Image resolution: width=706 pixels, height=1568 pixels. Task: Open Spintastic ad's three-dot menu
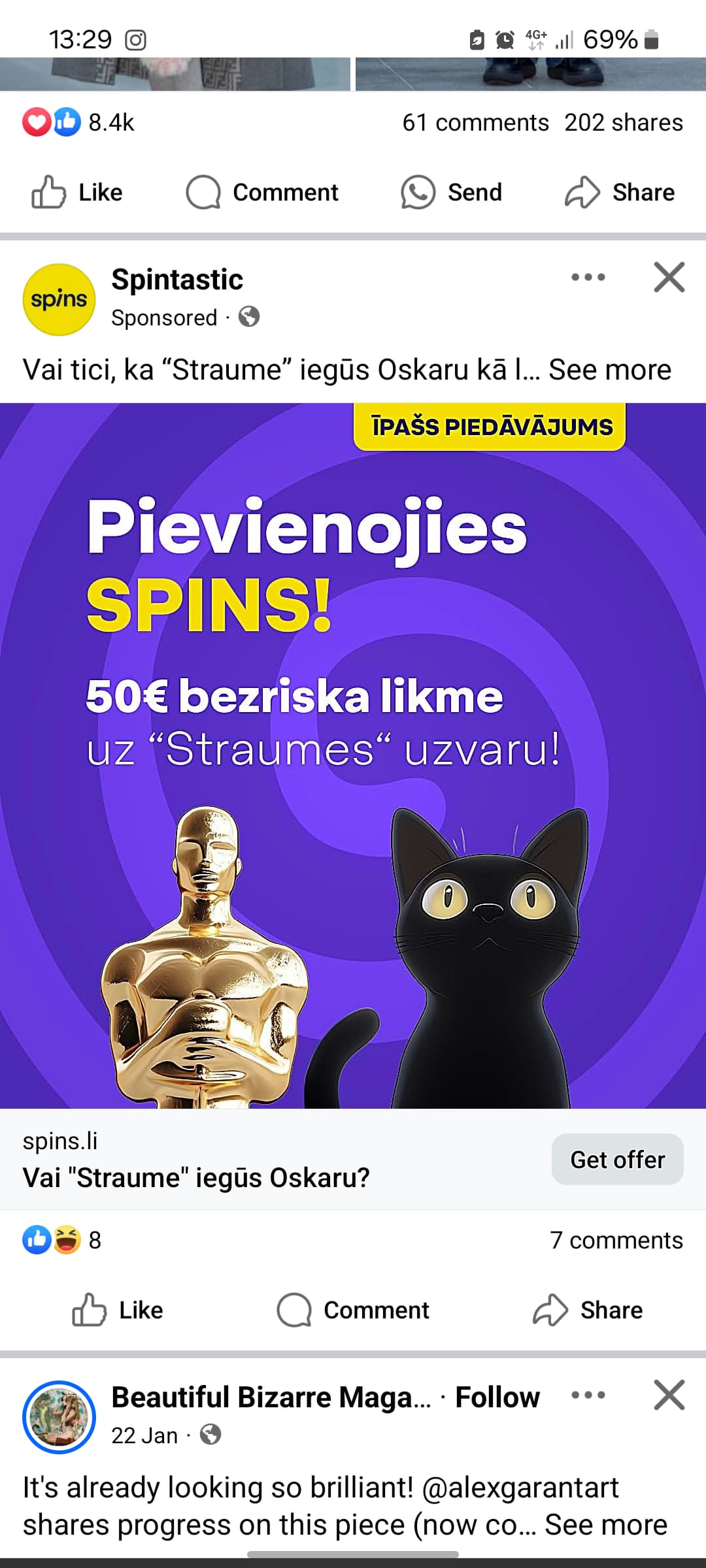pyautogui.click(x=588, y=277)
